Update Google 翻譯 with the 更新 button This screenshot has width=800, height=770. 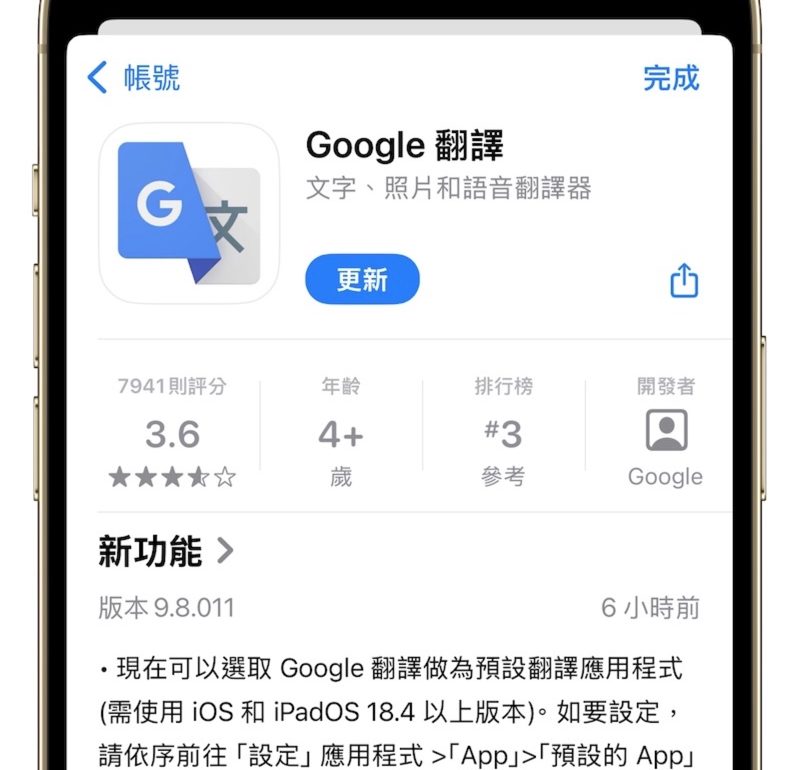[x=362, y=279]
